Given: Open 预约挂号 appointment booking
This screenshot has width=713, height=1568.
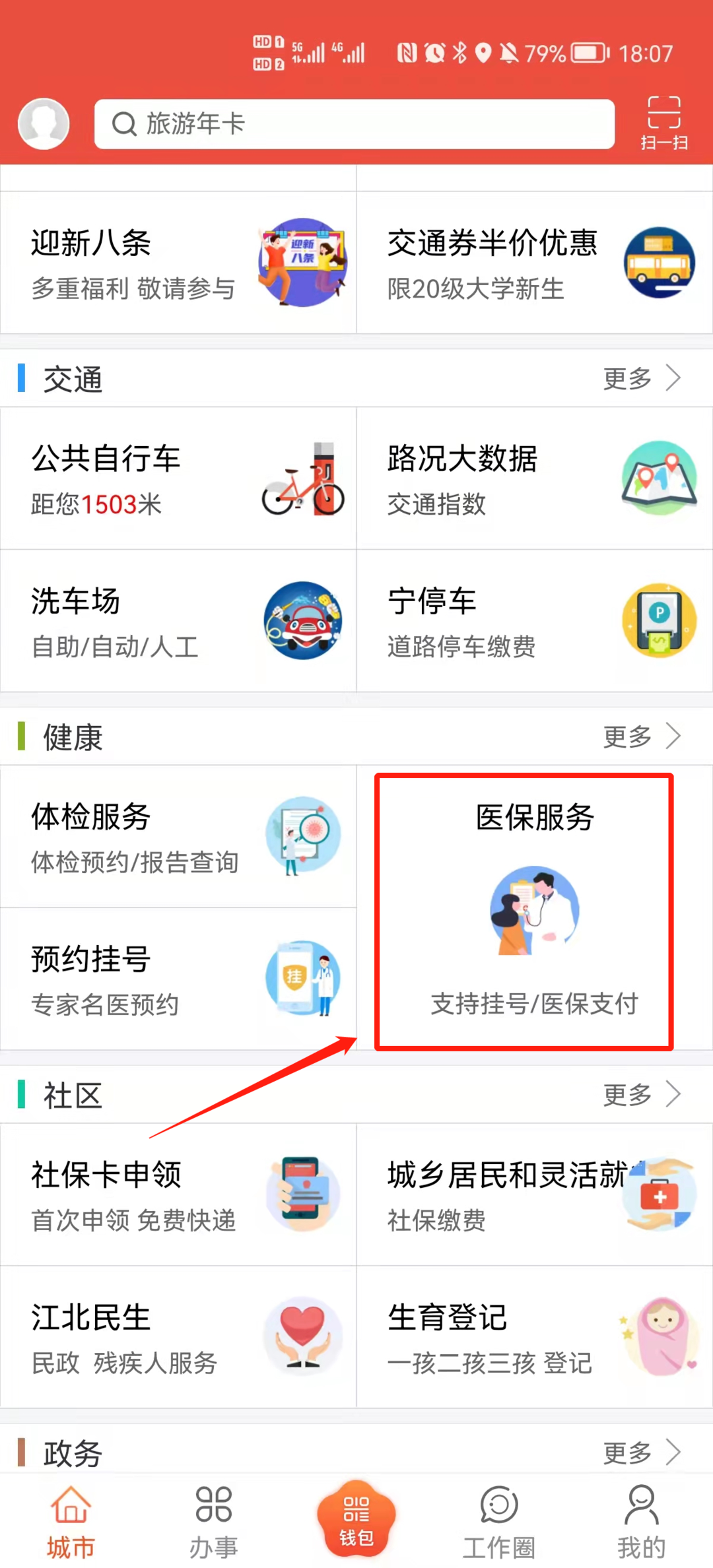Looking at the screenshot, I should pyautogui.click(x=178, y=979).
